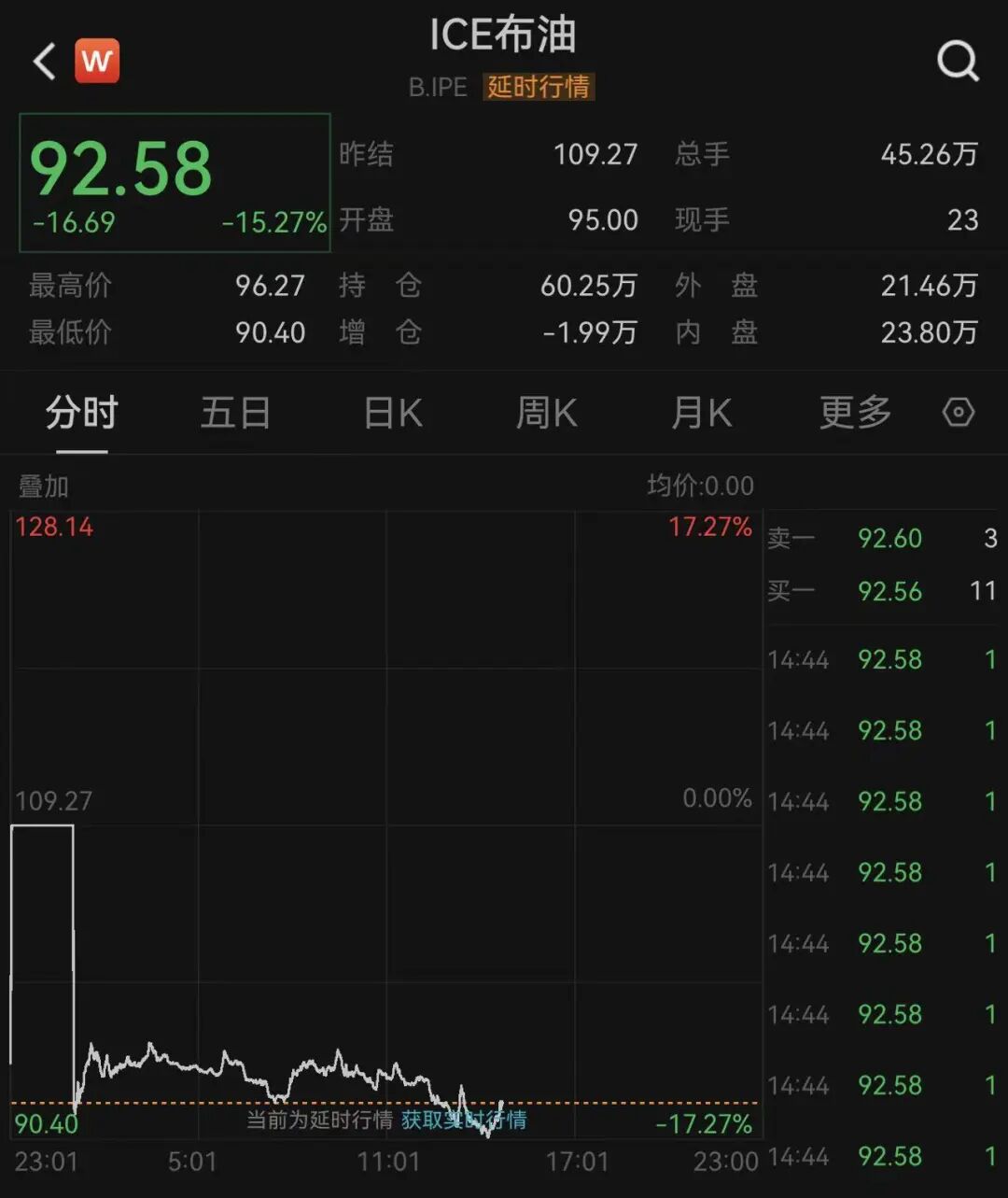Tap the back arrow icon
The width and height of the screenshot is (1008, 1198).
(x=44, y=61)
